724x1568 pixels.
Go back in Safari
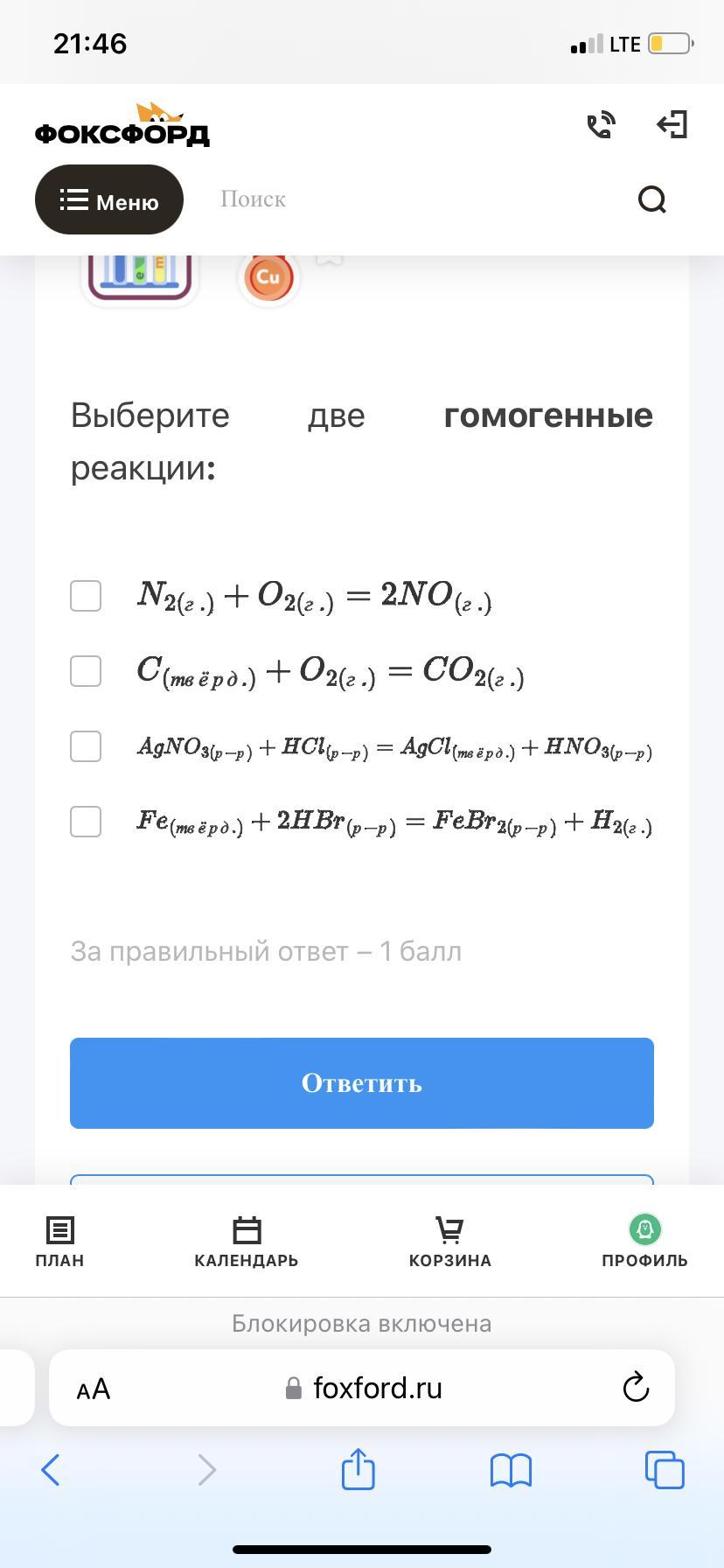(51, 1470)
